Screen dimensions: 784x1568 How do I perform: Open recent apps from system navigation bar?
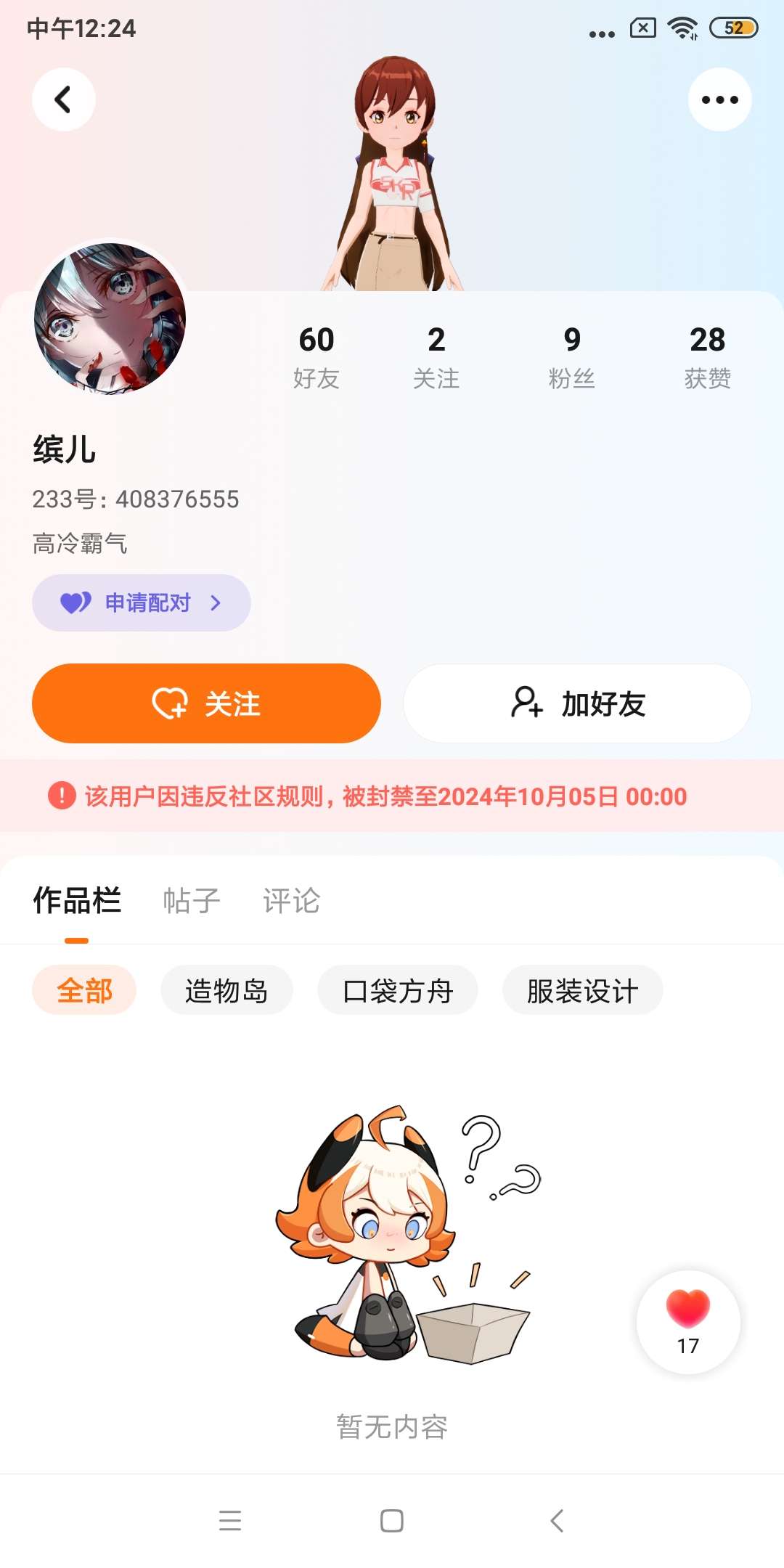tap(230, 1521)
